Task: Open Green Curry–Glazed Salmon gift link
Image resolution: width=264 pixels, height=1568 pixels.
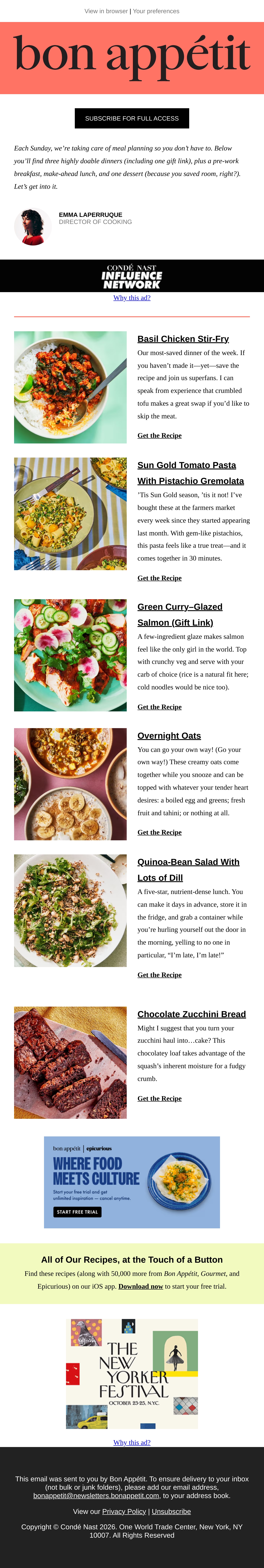Action: click(x=180, y=615)
